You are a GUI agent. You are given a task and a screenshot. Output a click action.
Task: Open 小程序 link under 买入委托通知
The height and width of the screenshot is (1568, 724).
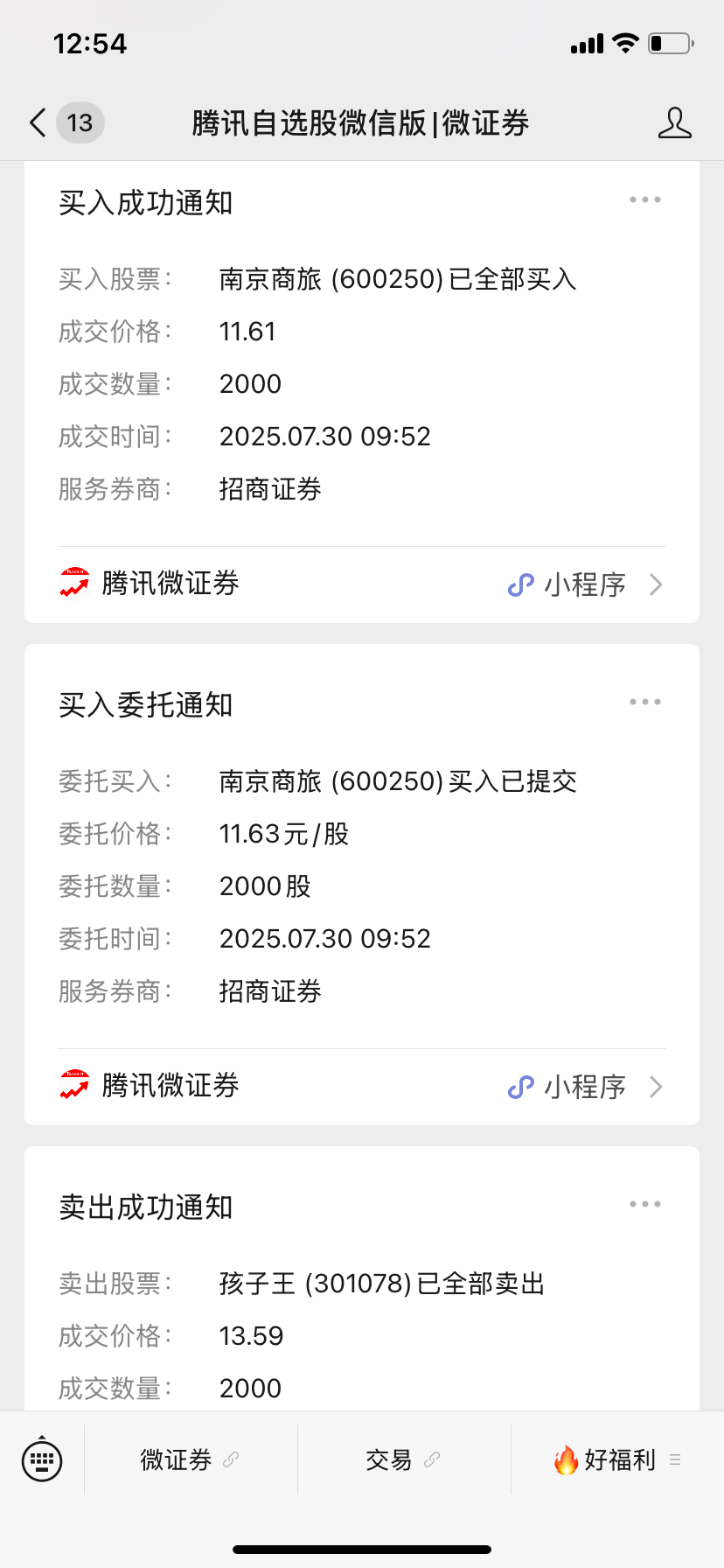(x=584, y=1087)
